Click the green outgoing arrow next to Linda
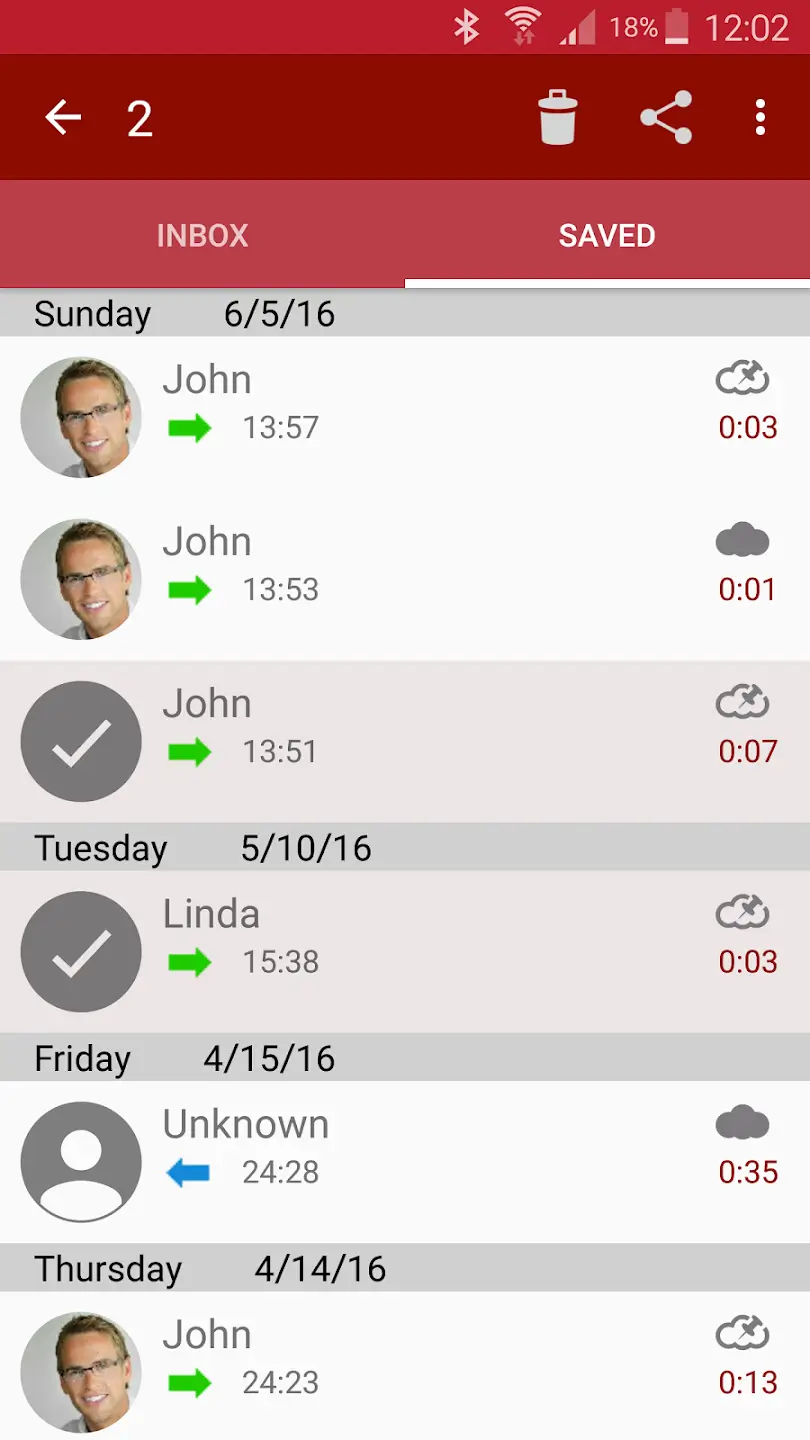This screenshot has height=1440, width=810. tap(191, 963)
